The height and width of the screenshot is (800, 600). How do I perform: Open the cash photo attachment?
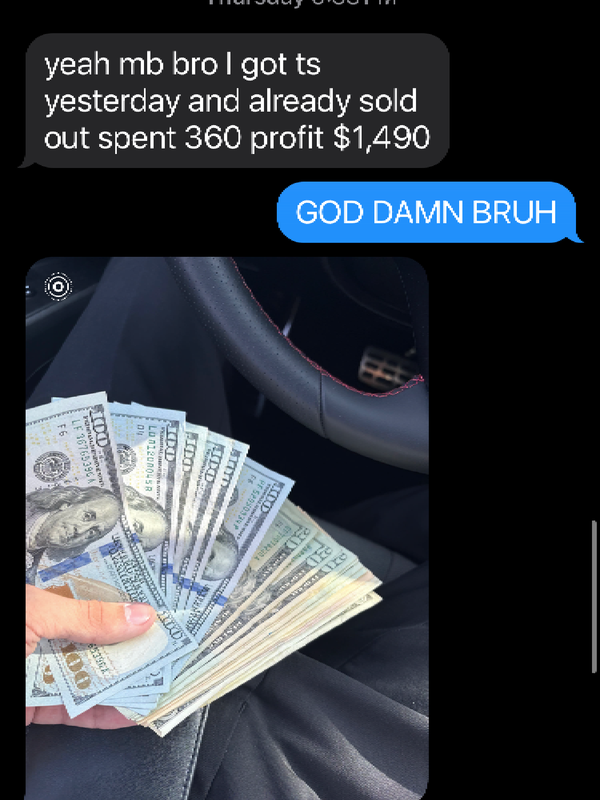[227, 530]
